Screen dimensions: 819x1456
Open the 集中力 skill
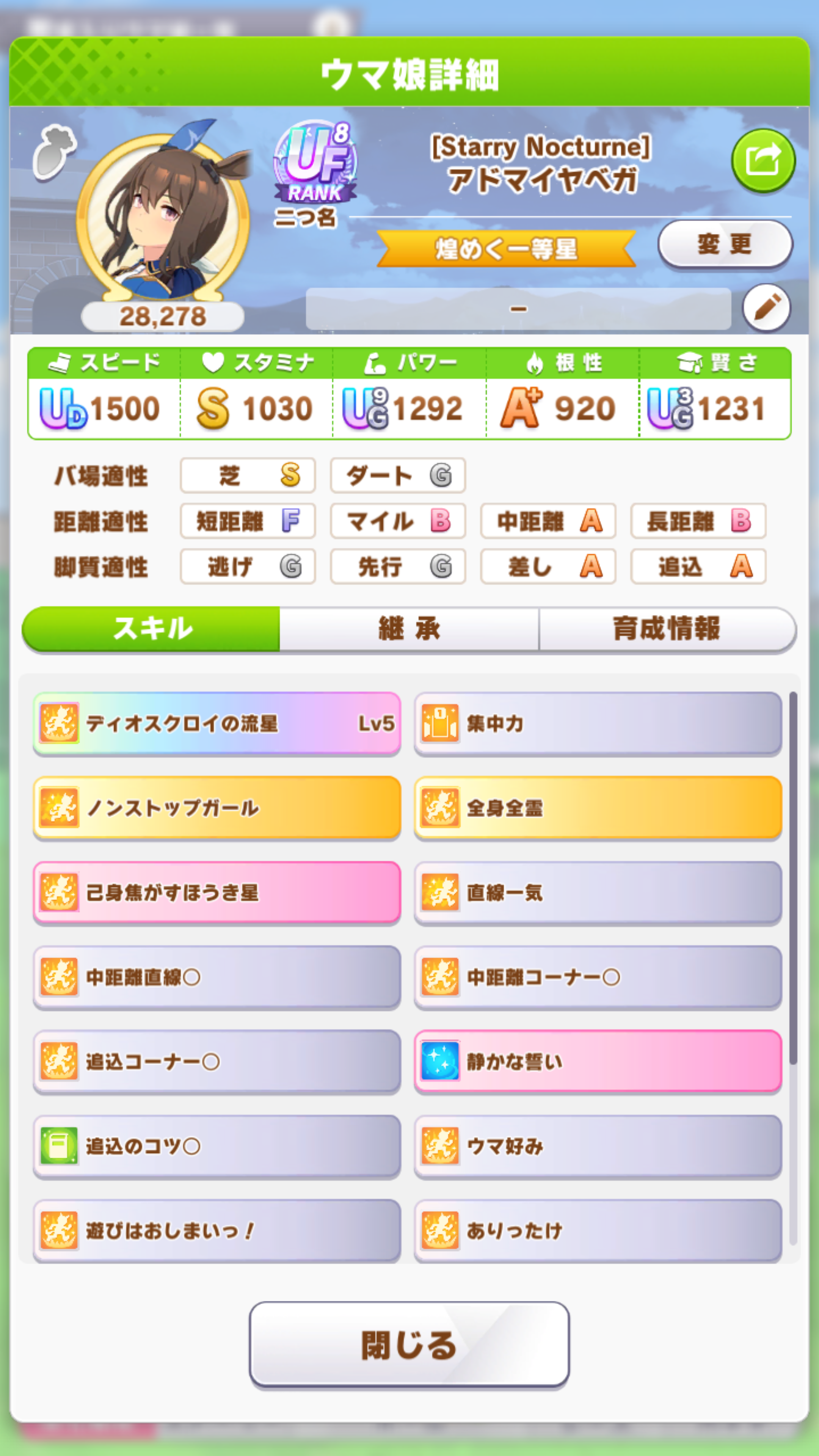598,723
